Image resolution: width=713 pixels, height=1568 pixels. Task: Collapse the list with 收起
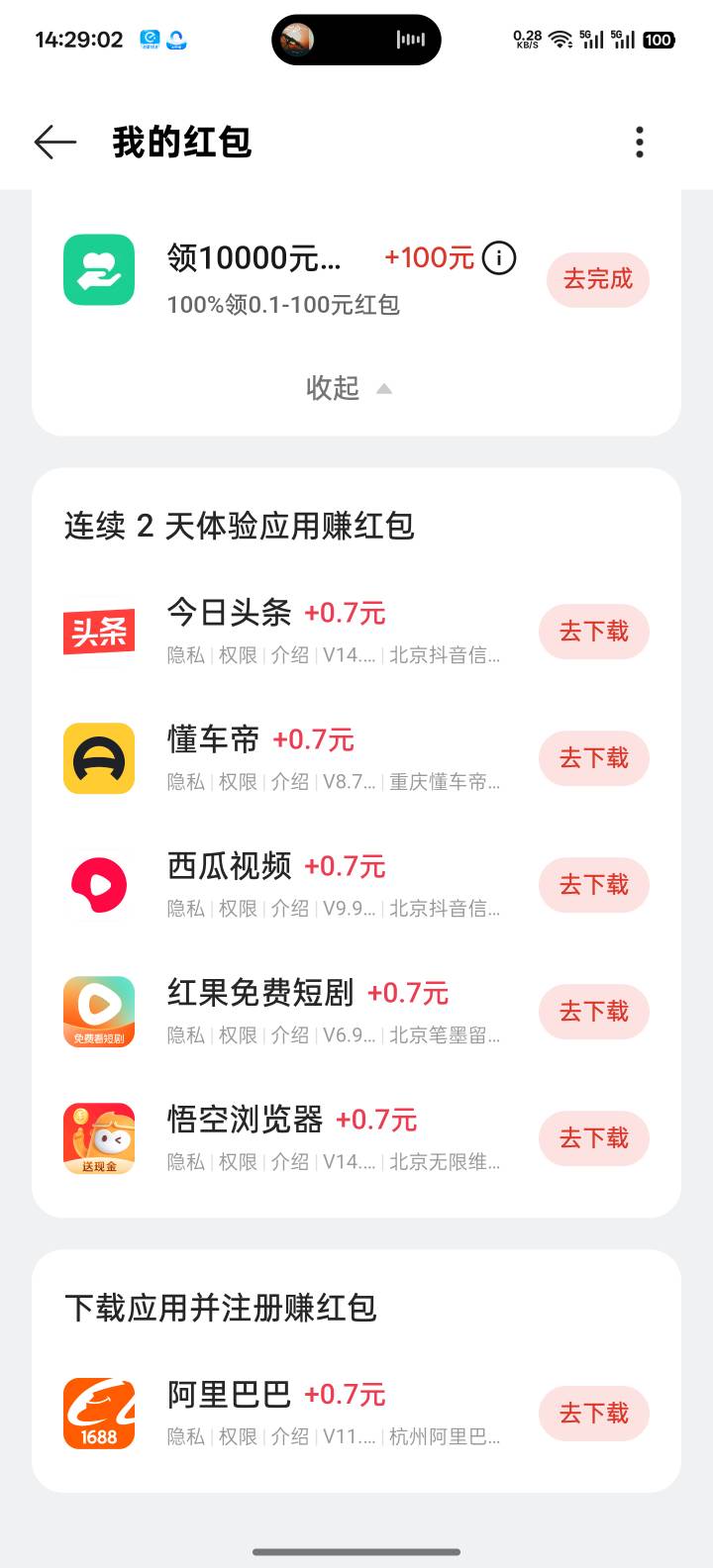point(349,388)
